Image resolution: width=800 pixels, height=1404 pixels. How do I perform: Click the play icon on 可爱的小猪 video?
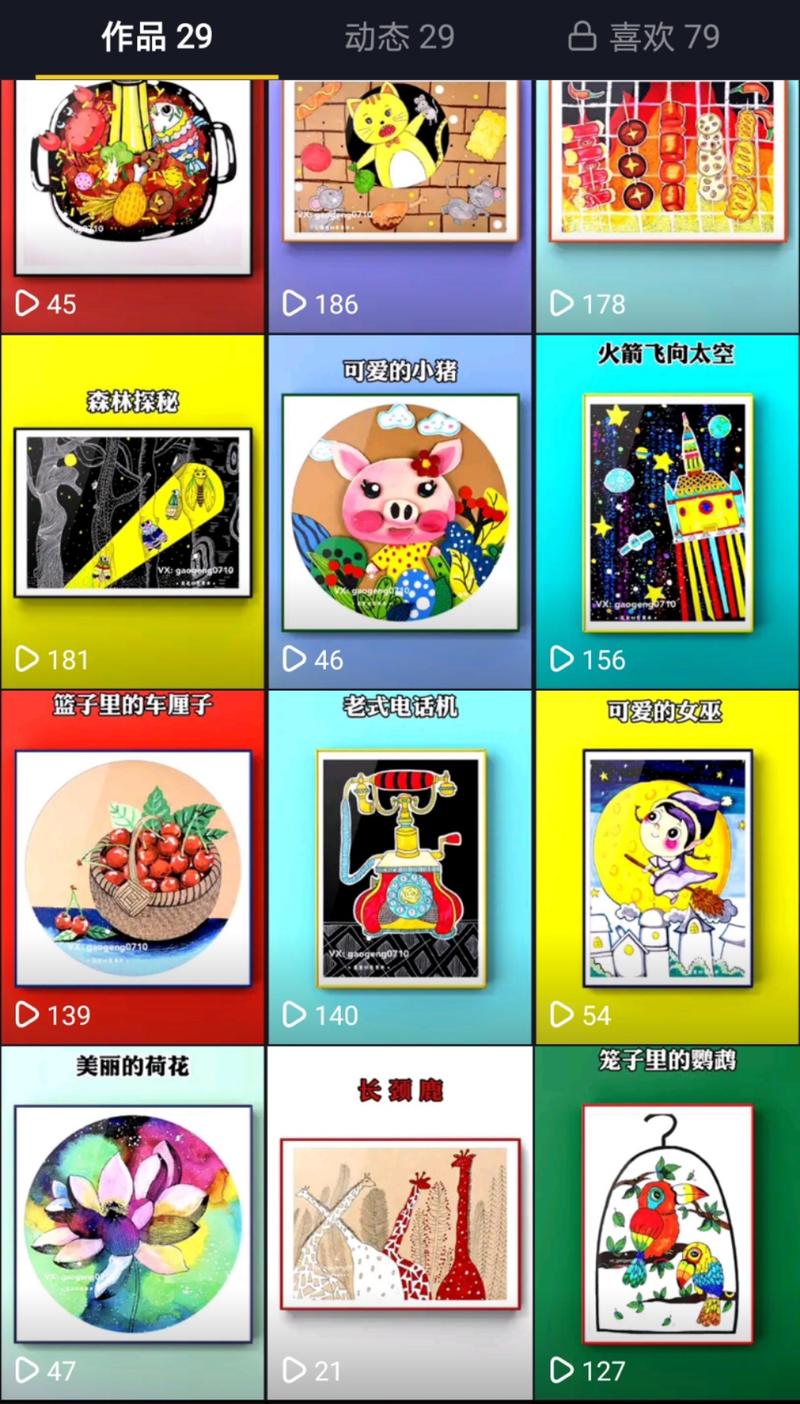(x=293, y=659)
